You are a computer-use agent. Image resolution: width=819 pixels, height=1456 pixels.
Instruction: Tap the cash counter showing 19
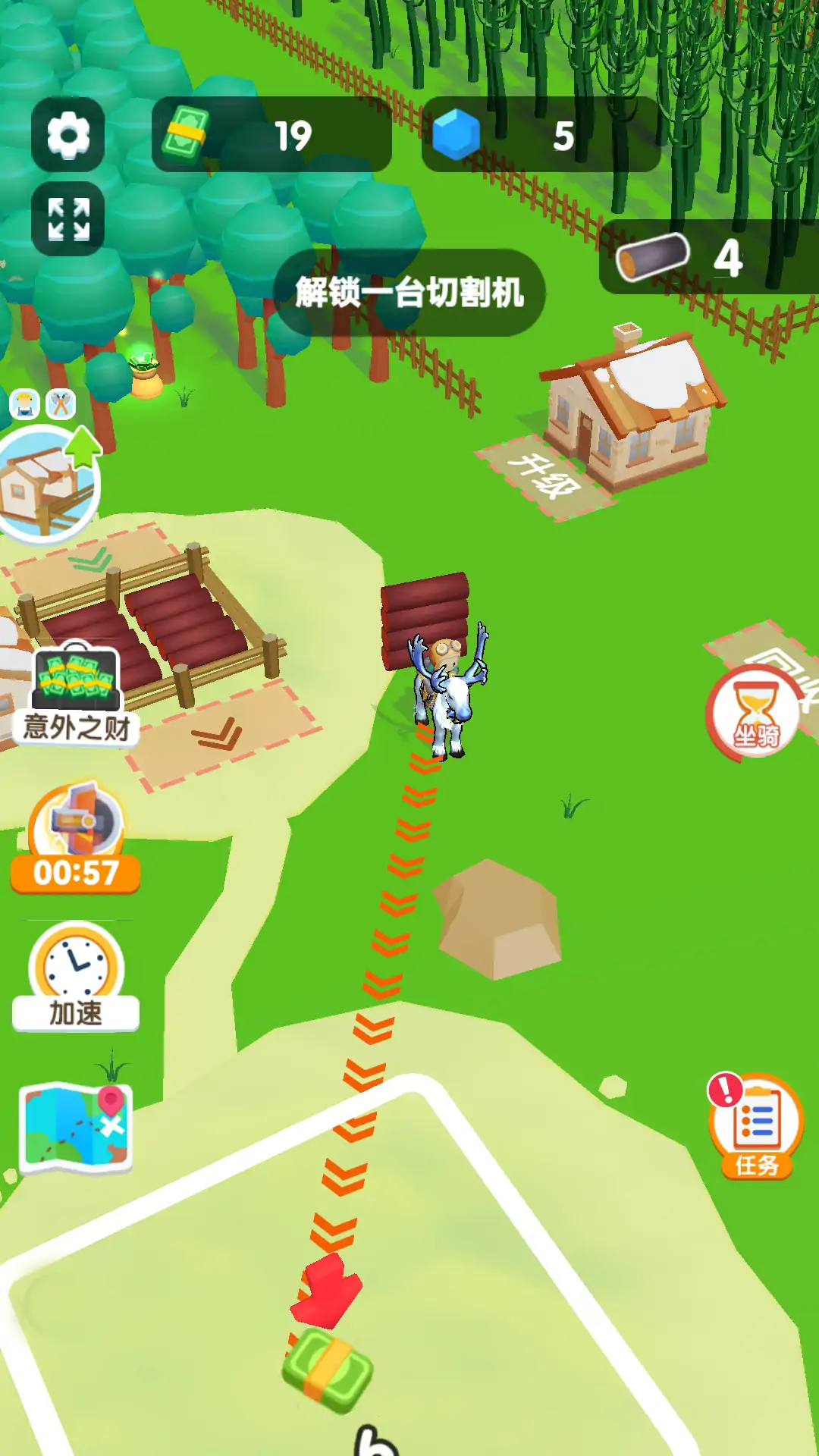coord(271,135)
